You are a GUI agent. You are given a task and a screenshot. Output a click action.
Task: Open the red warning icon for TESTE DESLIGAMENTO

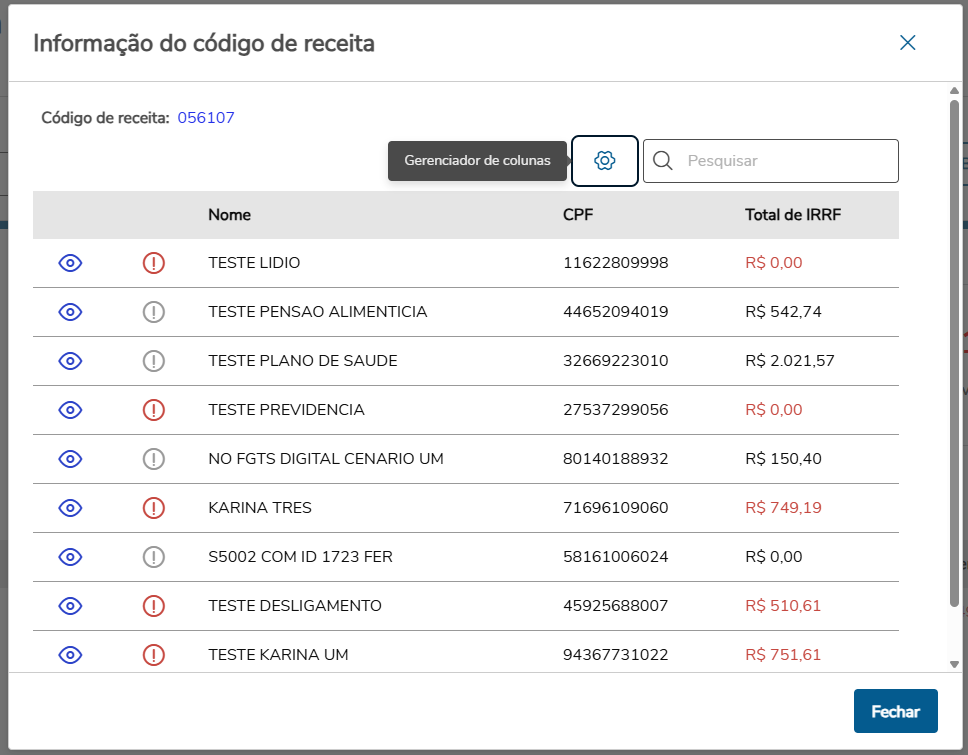pyautogui.click(x=153, y=606)
